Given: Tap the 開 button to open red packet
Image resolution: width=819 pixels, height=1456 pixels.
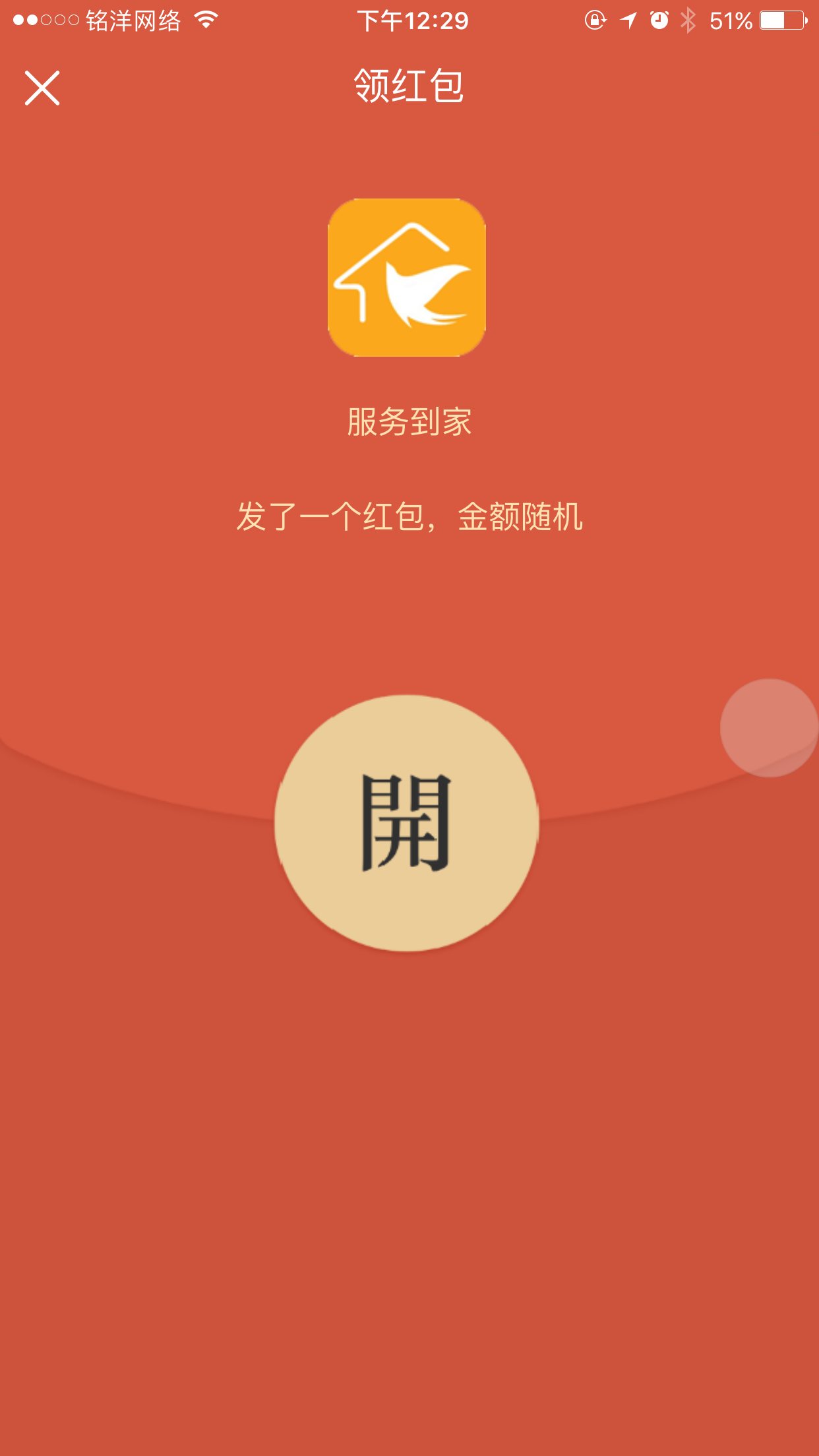Looking at the screenshot, I should coord(407,822).
